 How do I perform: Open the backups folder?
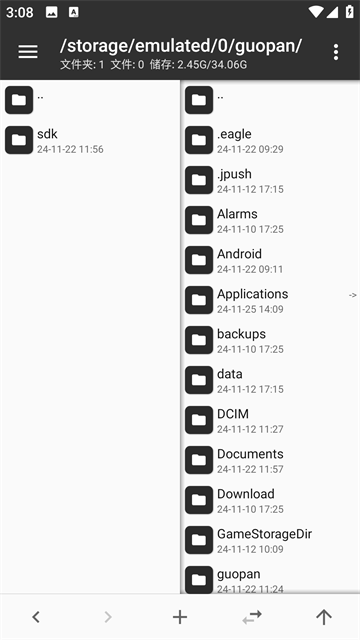(270, 340)
